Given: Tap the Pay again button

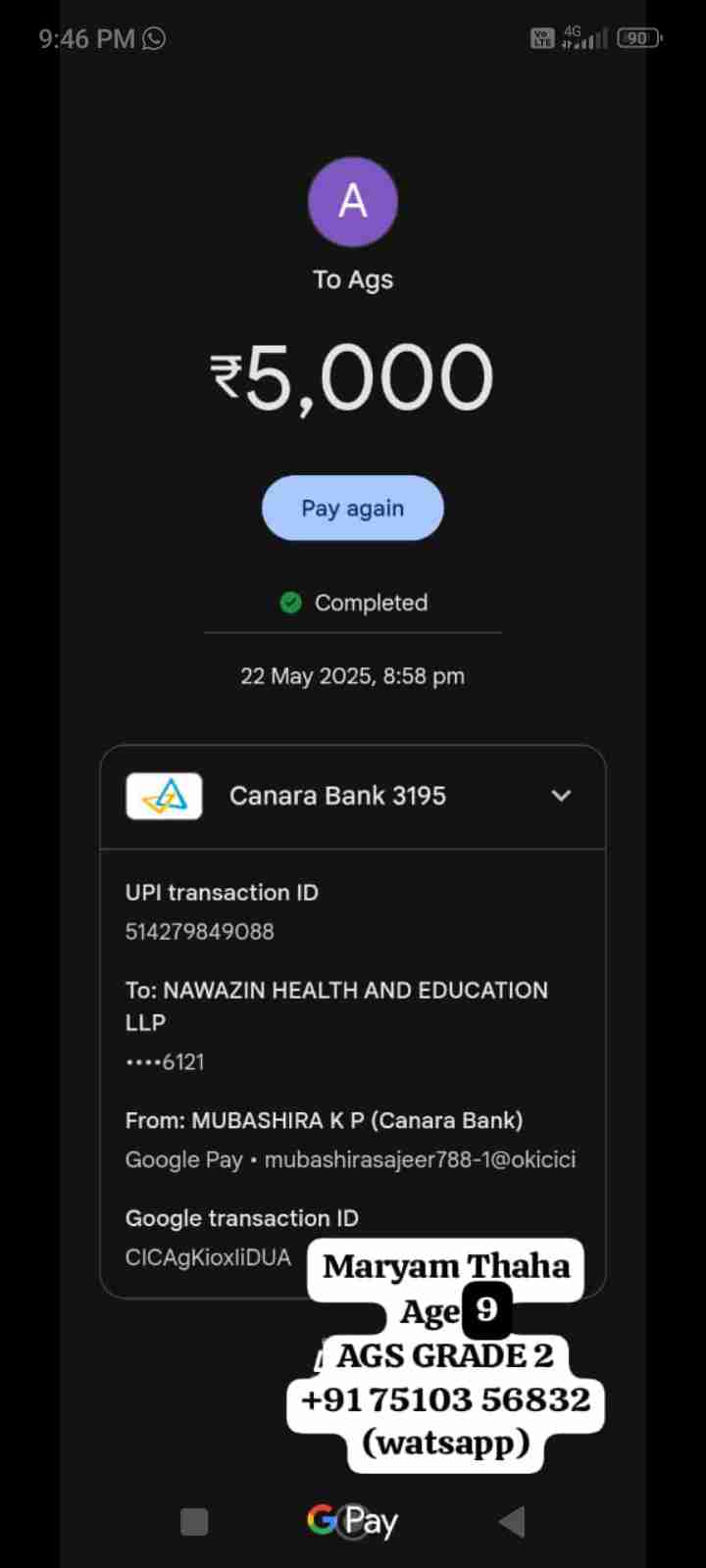Looking at the screenshot, I should tap(352, 508).
